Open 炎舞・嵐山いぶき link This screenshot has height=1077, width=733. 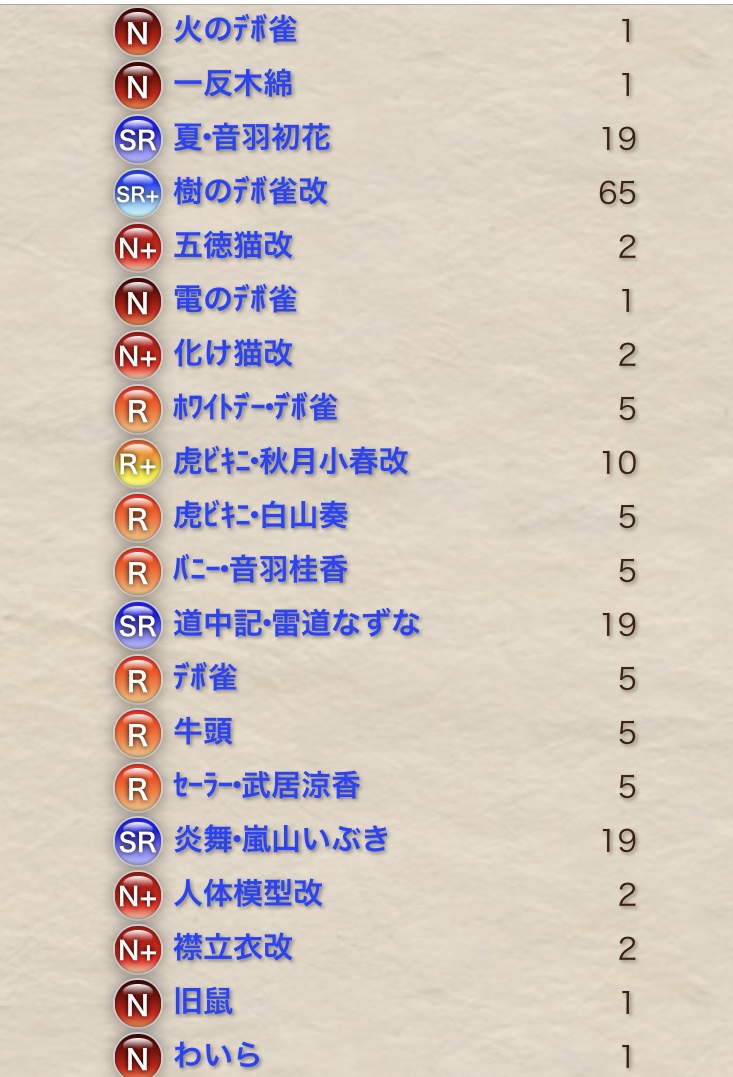click(x=281, y=841)
